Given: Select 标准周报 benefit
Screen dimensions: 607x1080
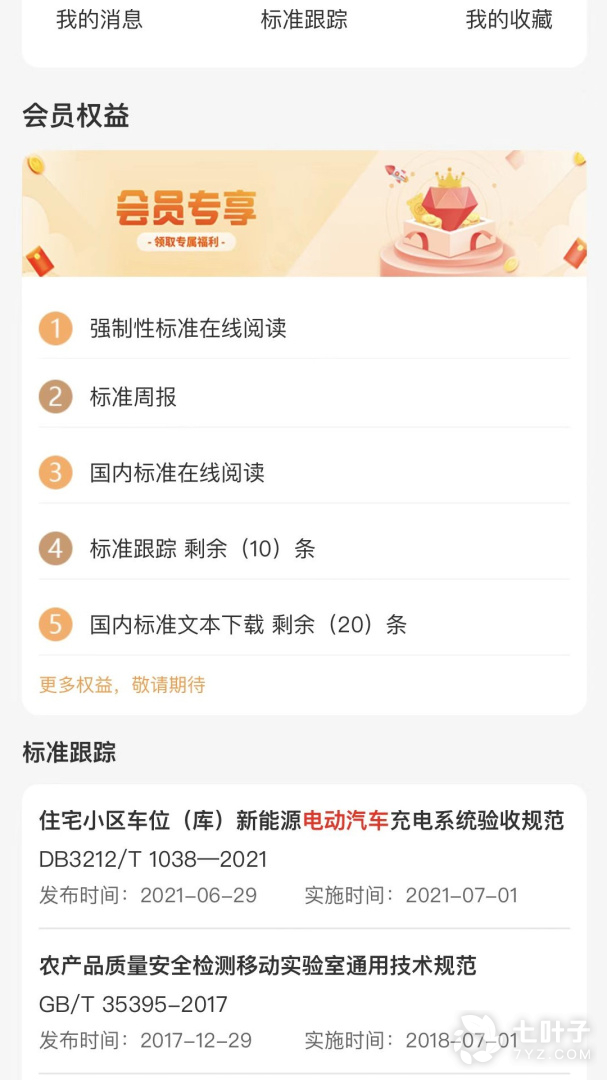Looking at the screenshot, I should pos(133,397).
